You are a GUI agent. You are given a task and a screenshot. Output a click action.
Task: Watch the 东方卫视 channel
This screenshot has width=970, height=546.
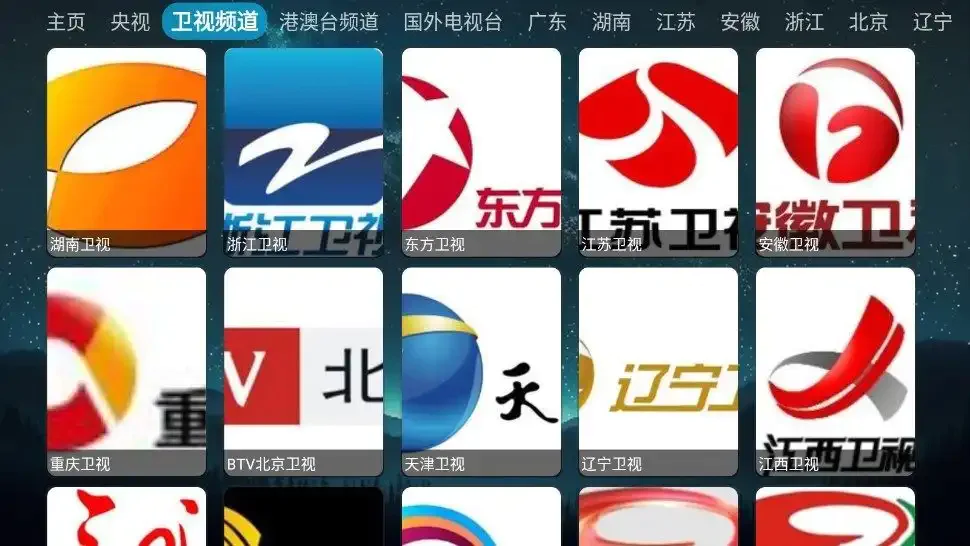point(481,152)
